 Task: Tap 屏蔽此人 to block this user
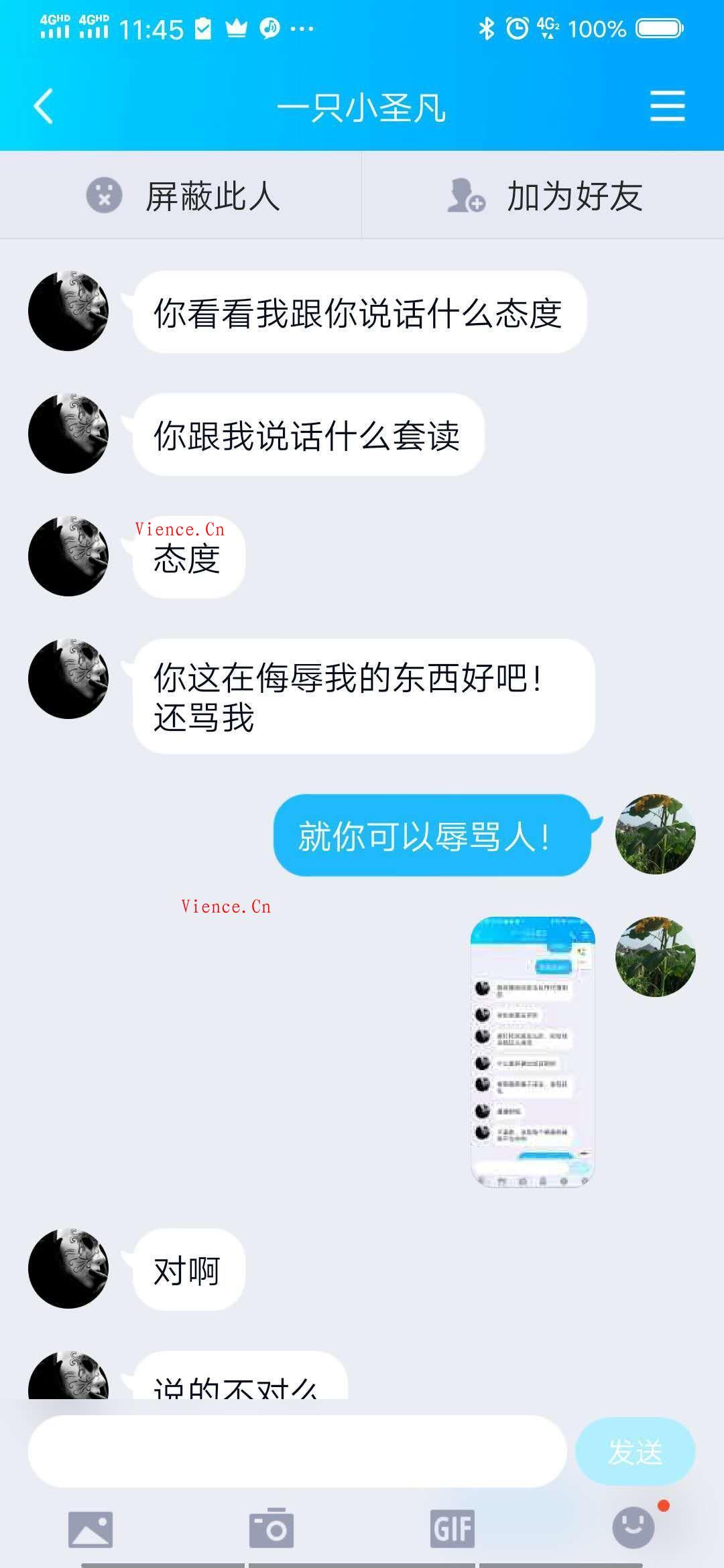(181, 196)
